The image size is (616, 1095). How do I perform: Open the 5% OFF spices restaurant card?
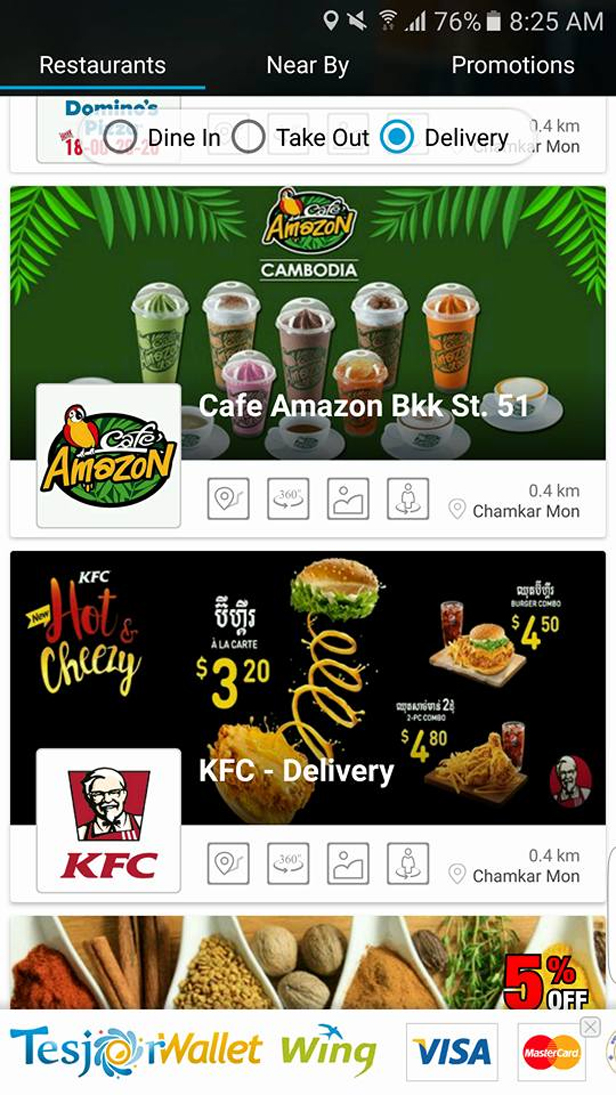pos(308,962)
